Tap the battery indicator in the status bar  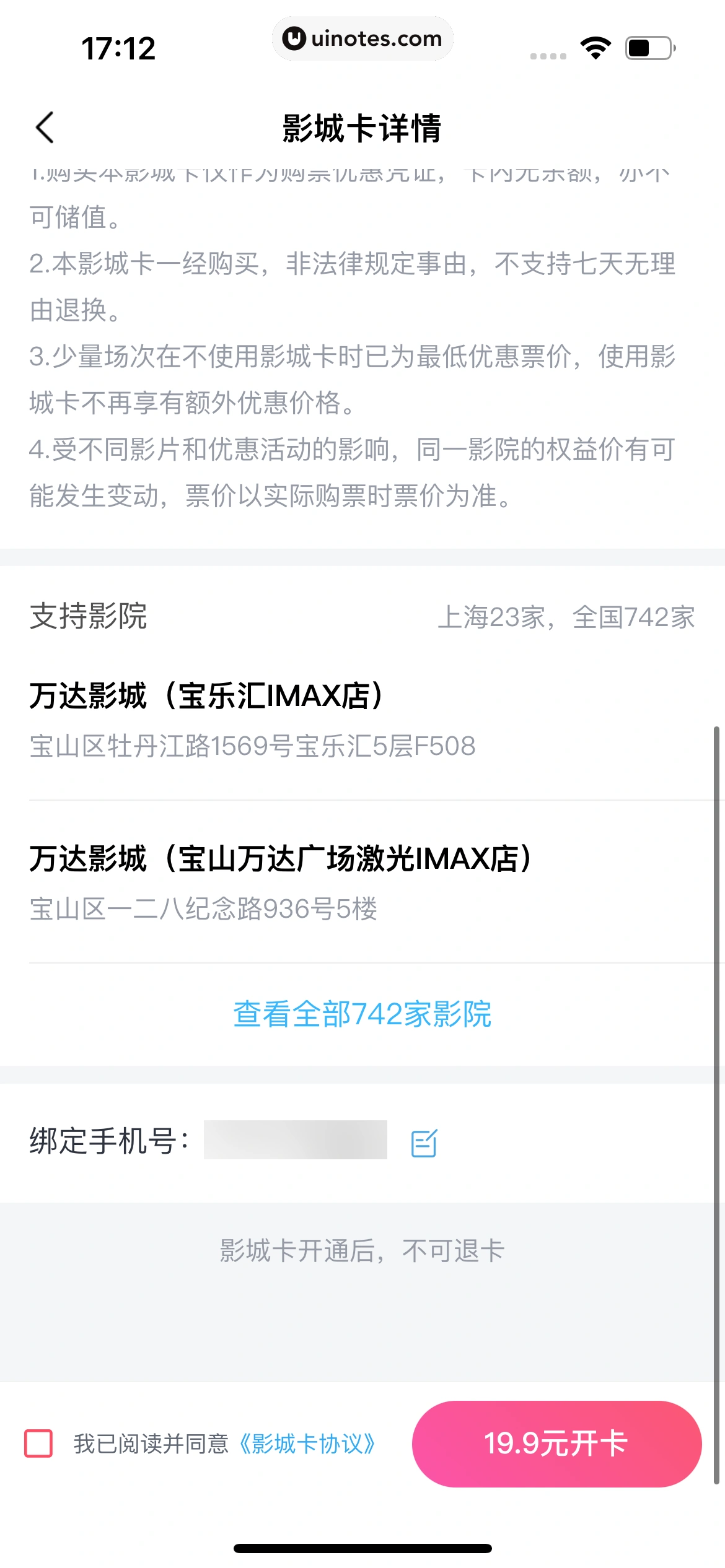(x=648, y=48)
